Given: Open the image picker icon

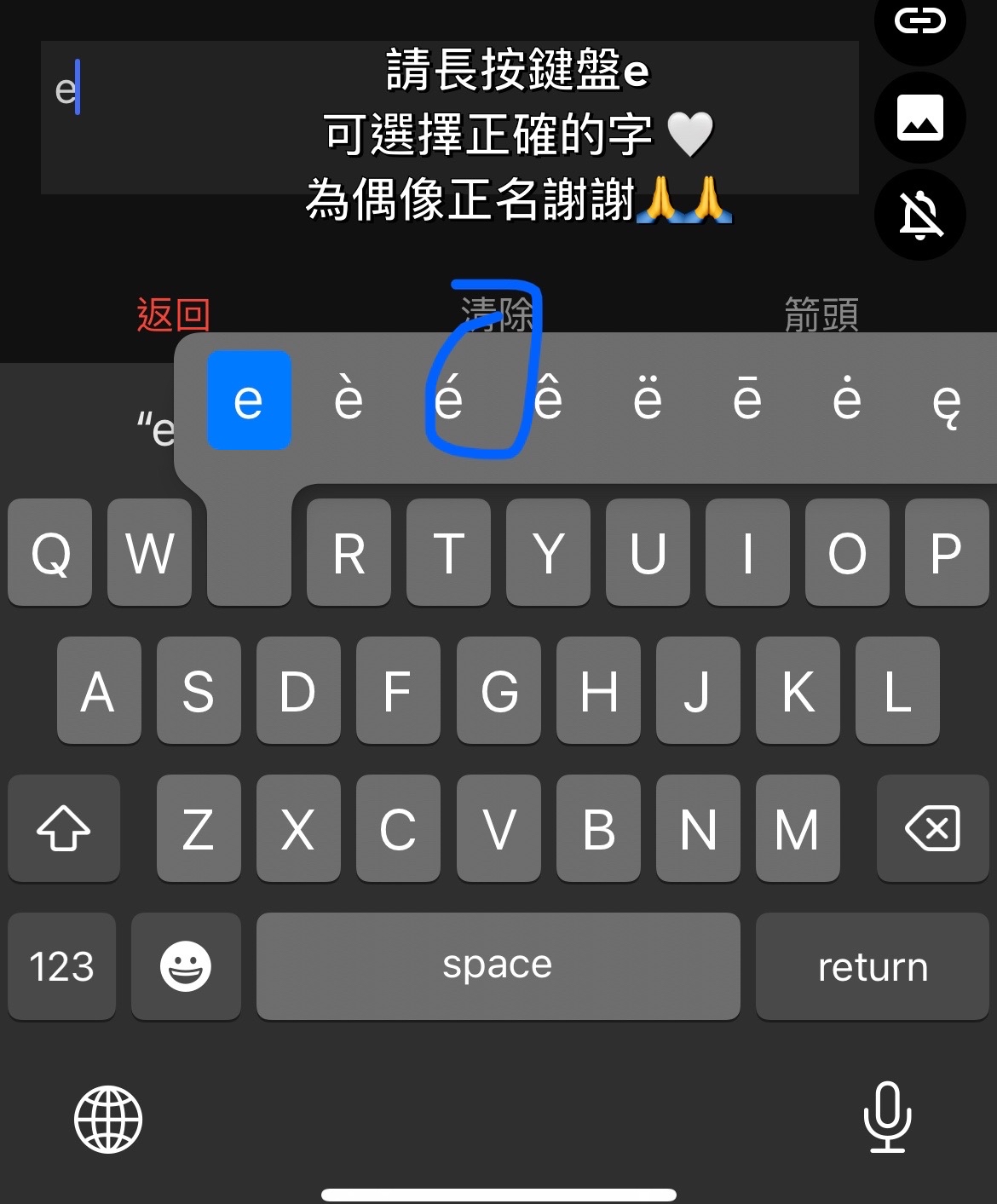Looking at the screenshot, I should [919, 118].
